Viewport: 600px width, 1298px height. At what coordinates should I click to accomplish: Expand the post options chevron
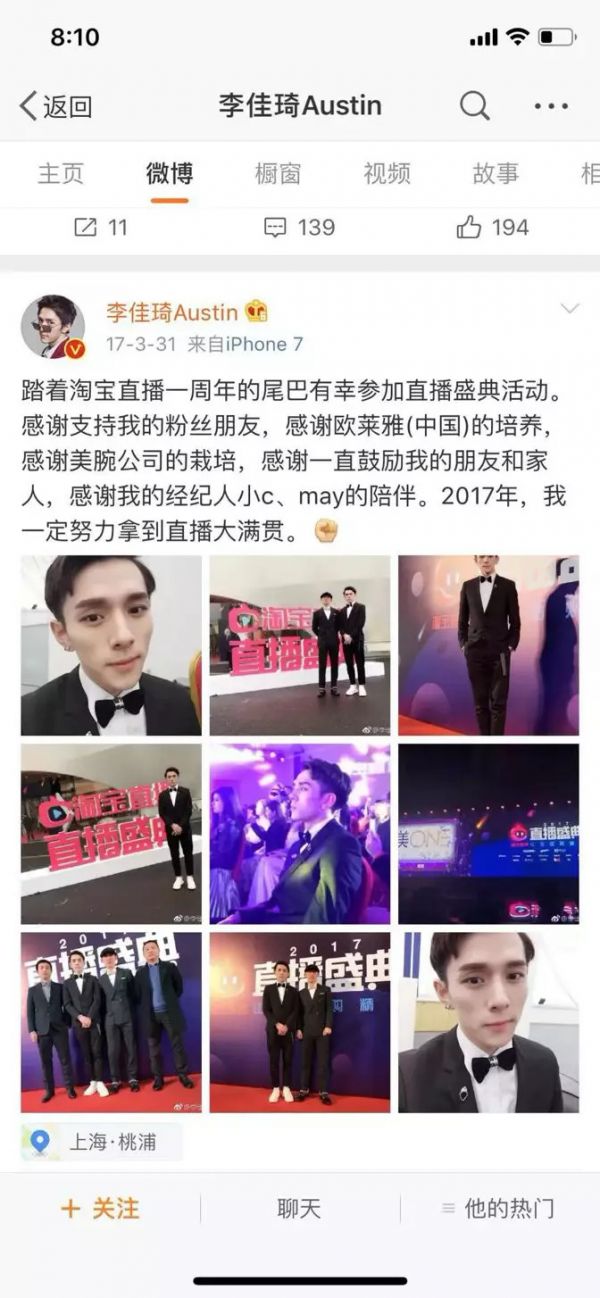[570, 309]
